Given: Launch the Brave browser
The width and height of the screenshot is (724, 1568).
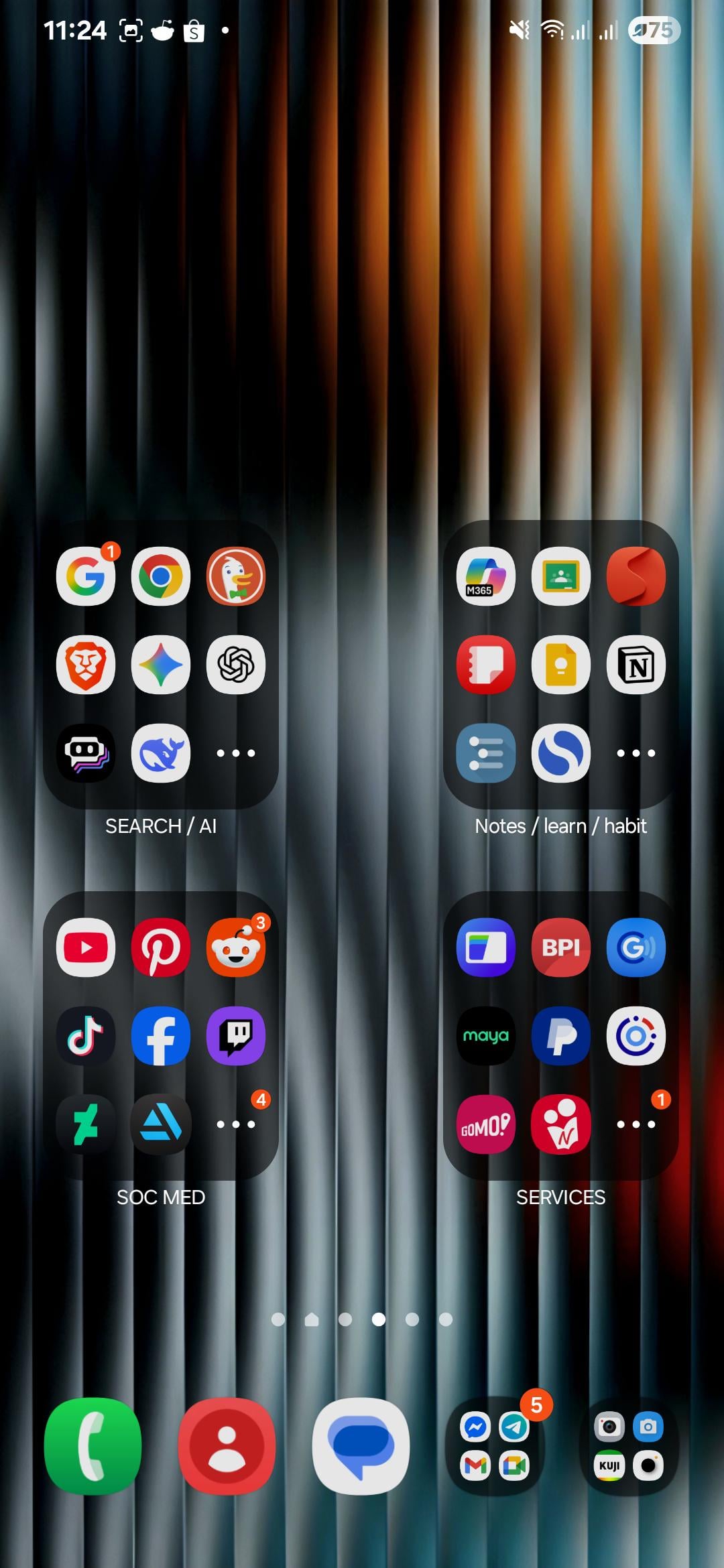Looking at the screenshot, I should [86, 665].
